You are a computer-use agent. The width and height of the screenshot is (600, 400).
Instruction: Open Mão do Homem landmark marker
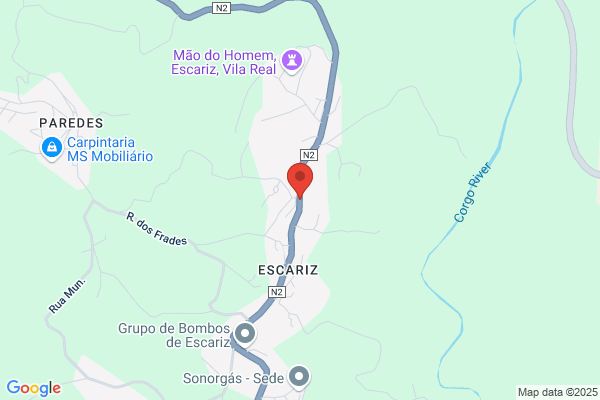tap(291, 60)
